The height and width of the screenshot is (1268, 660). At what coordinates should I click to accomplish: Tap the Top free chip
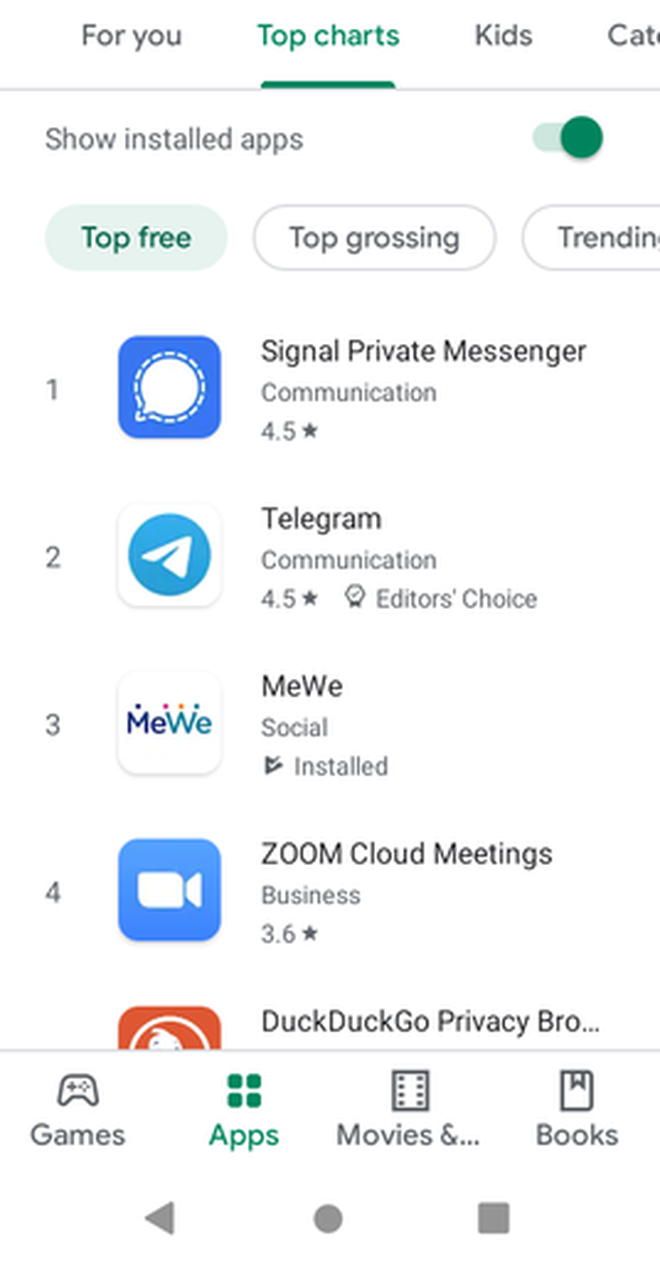136,238
